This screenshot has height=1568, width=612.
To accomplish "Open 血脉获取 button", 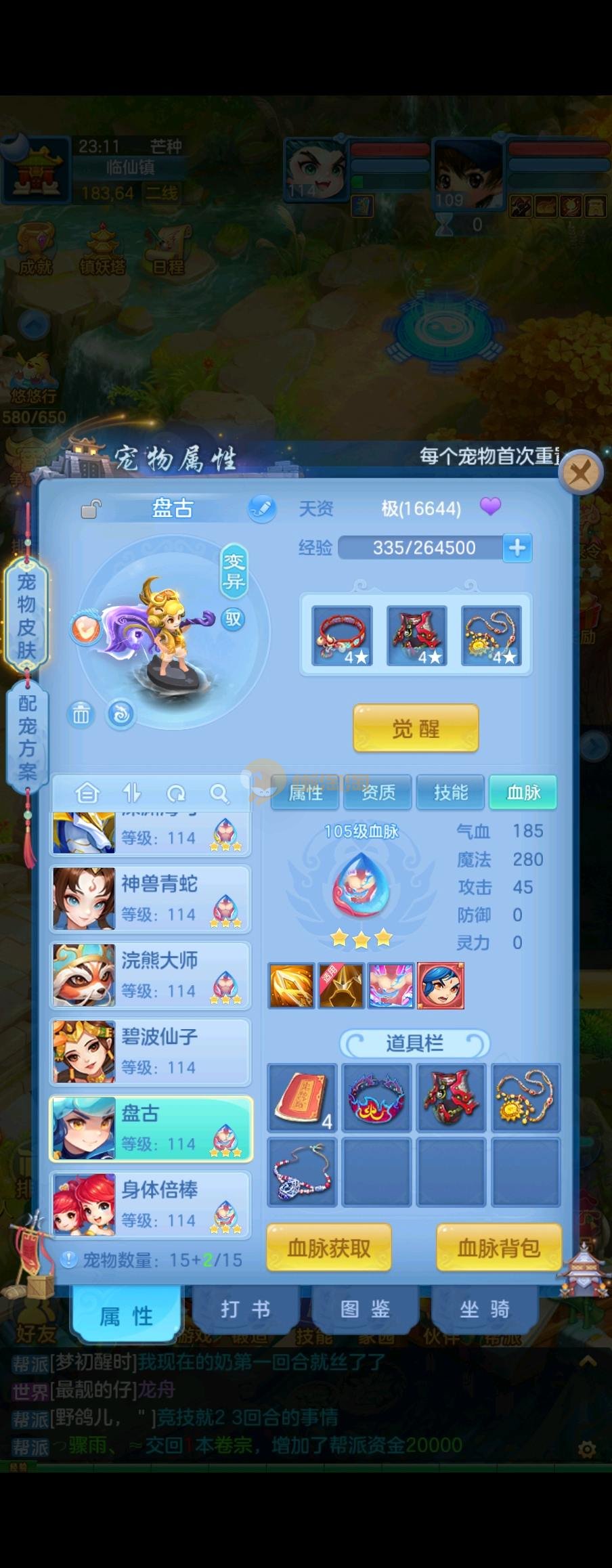I will pos(329,1247).
